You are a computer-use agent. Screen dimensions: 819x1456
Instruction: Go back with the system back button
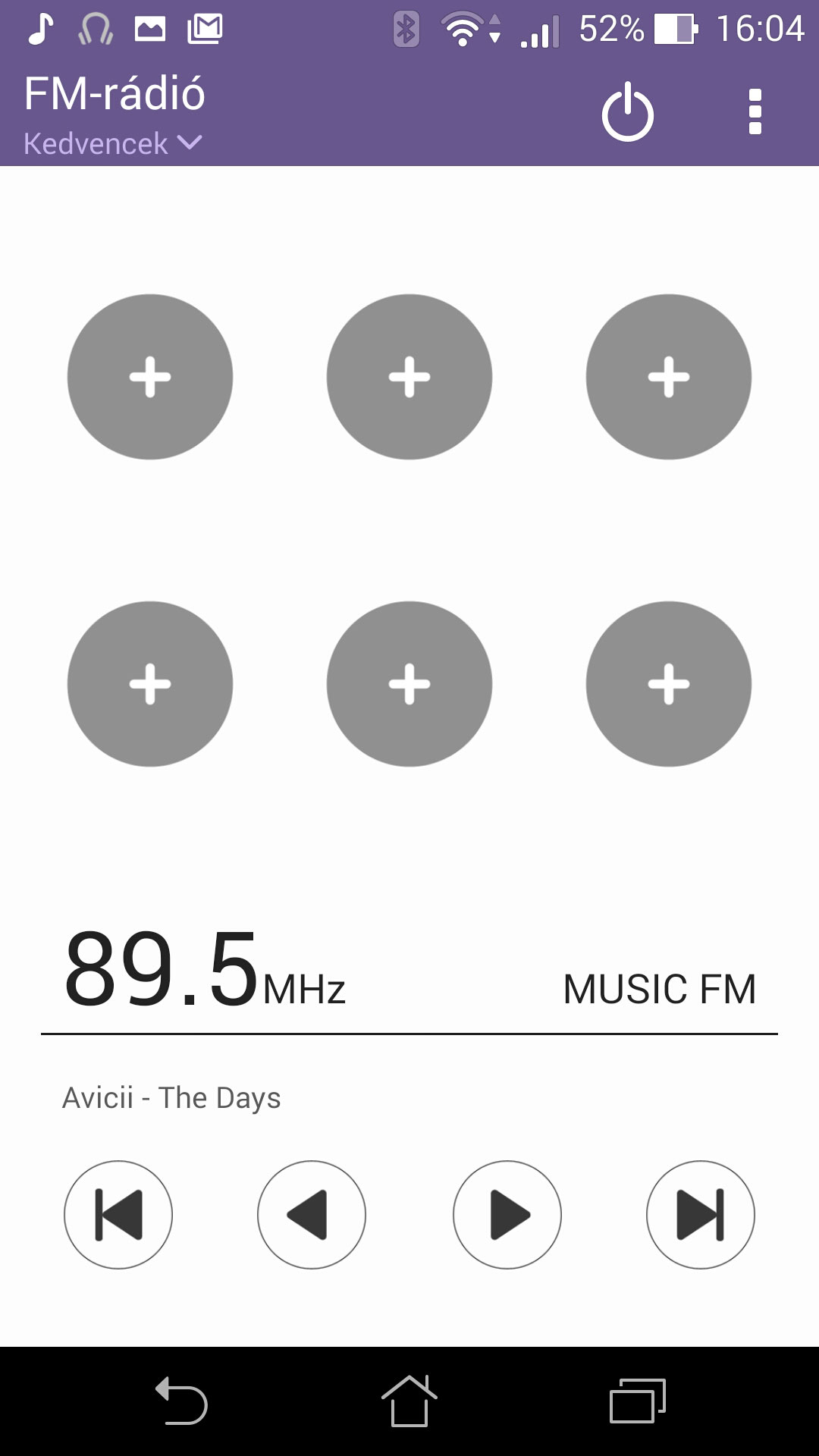point(182,1401)
